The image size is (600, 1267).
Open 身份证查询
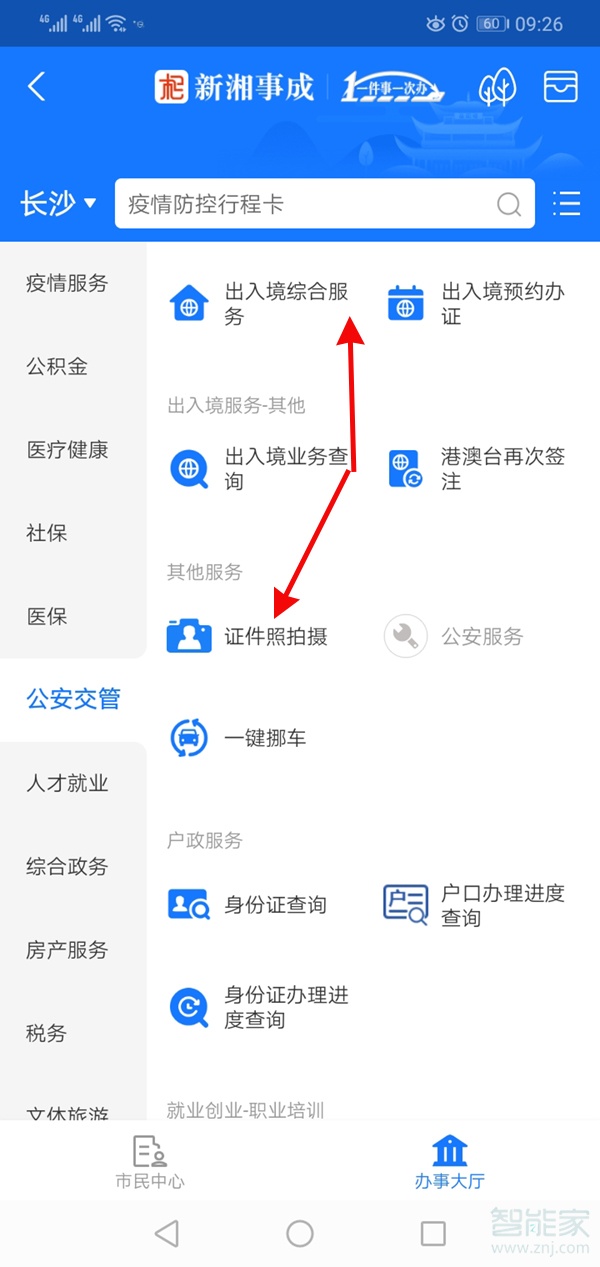[x=250, y=905]
